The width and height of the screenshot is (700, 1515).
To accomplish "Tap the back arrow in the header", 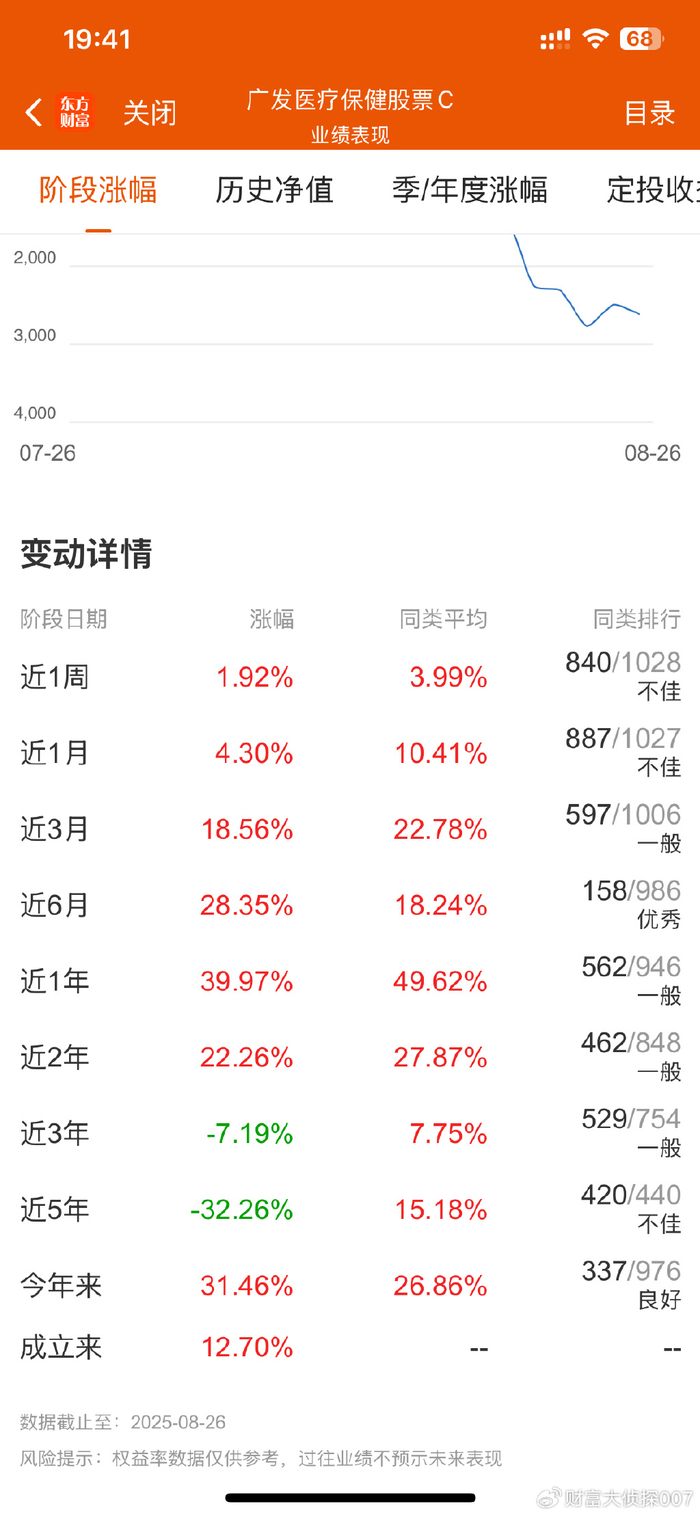I will (34, 112).
